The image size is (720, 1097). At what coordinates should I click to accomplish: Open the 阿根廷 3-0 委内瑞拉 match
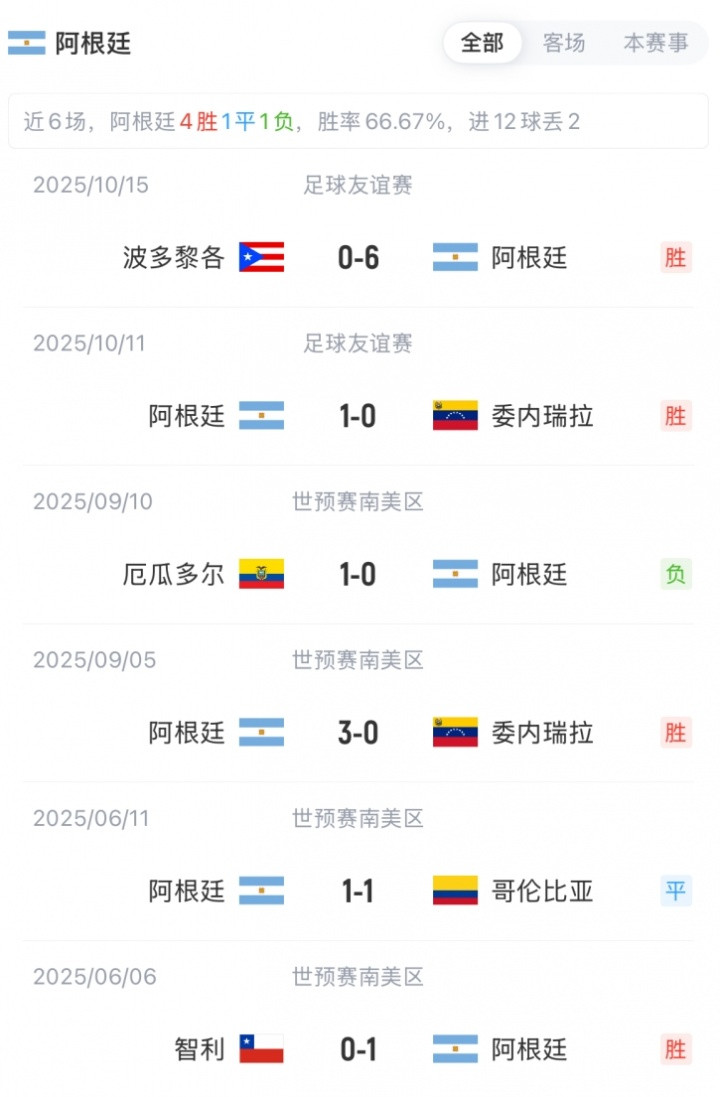(358, 733)
